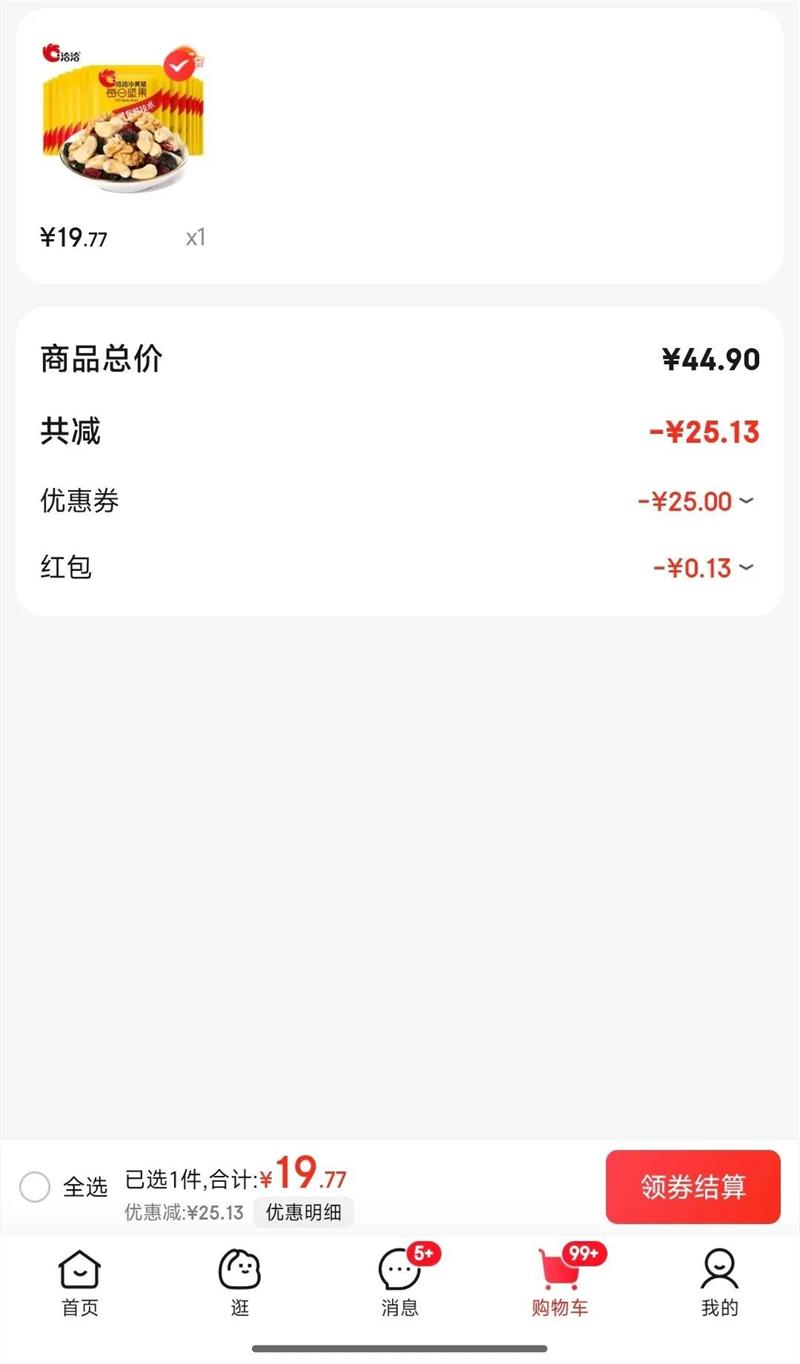Viewport: 800px width, 1364px height.
Task: Open the 消息 messages tab
Action: coord(400,1283)
